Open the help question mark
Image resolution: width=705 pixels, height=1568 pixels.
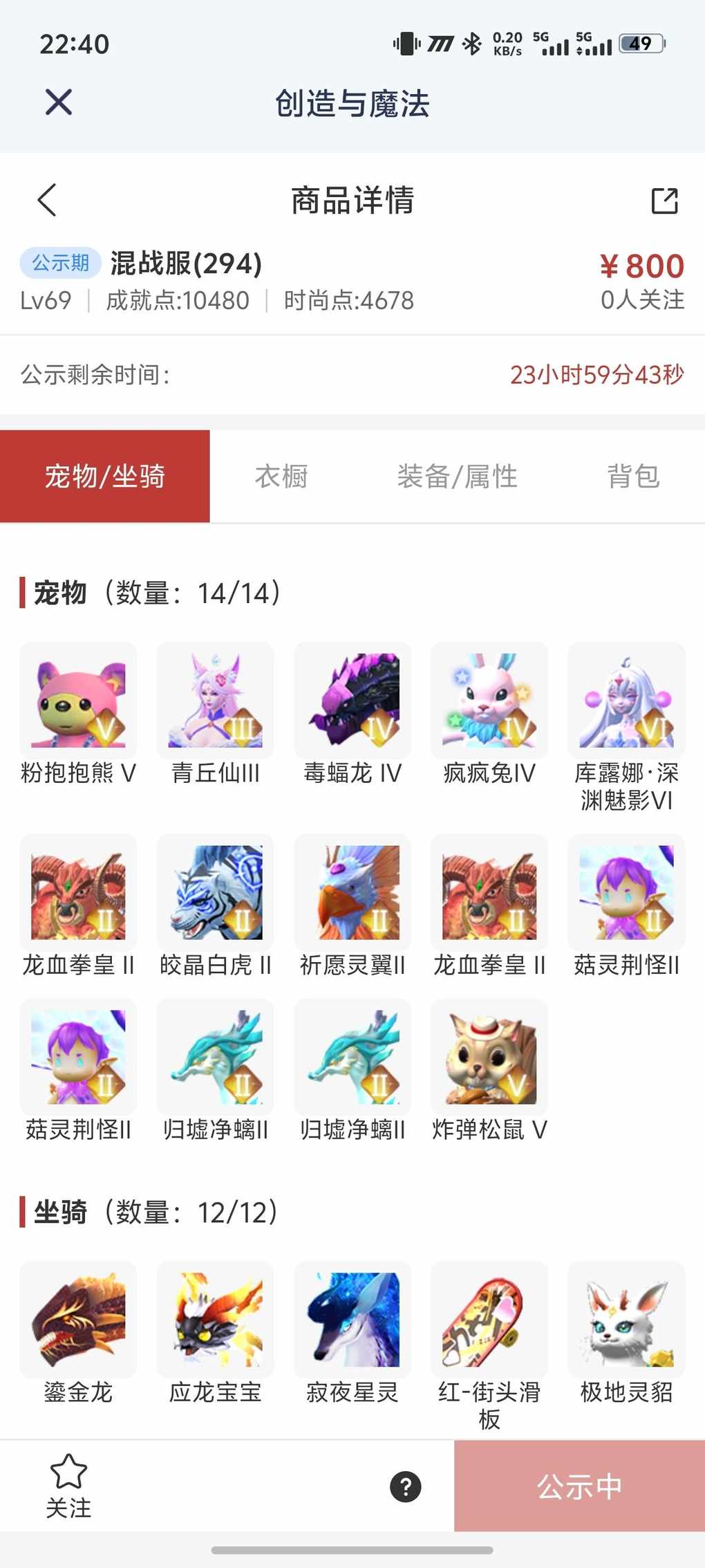[x=406, y=1486]
